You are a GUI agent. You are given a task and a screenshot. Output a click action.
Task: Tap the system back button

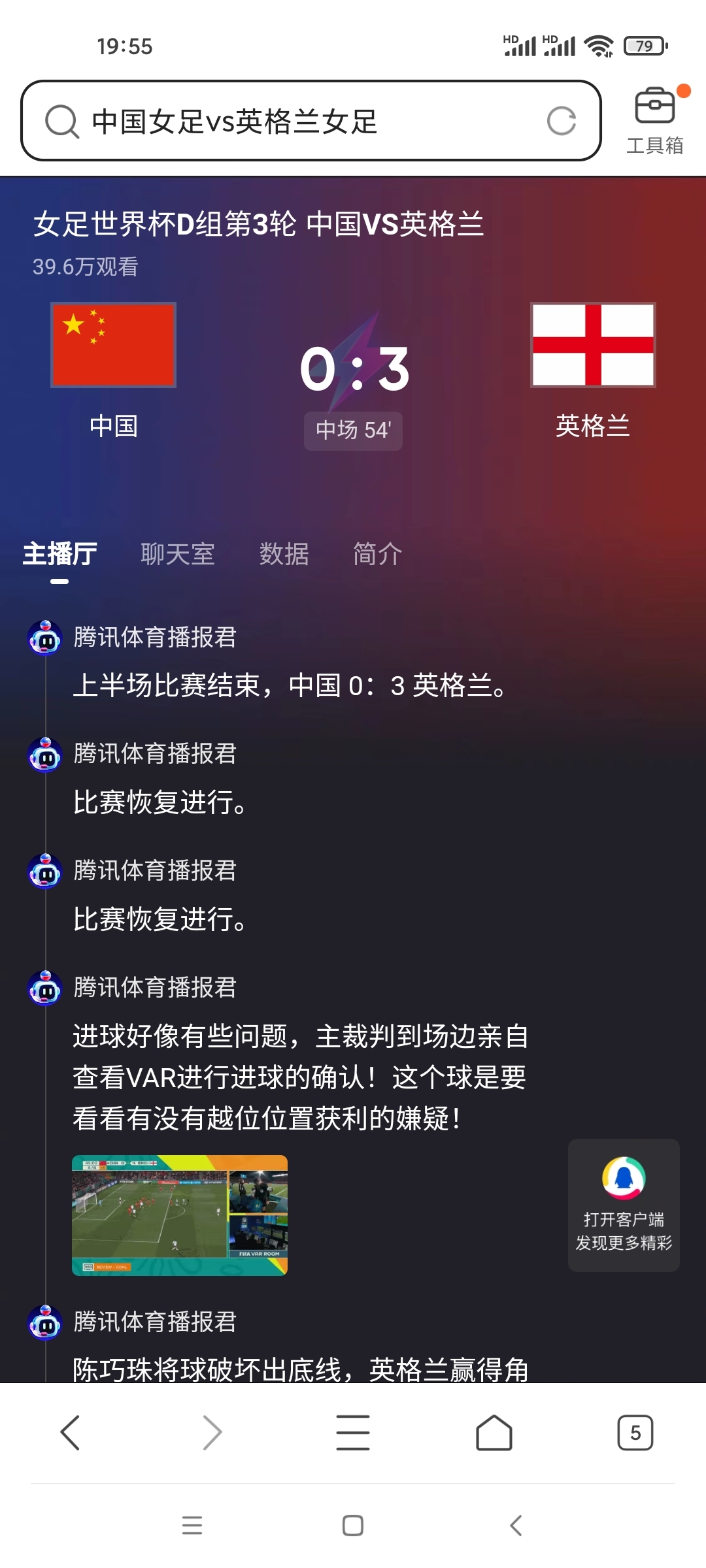coord(516,1526)
